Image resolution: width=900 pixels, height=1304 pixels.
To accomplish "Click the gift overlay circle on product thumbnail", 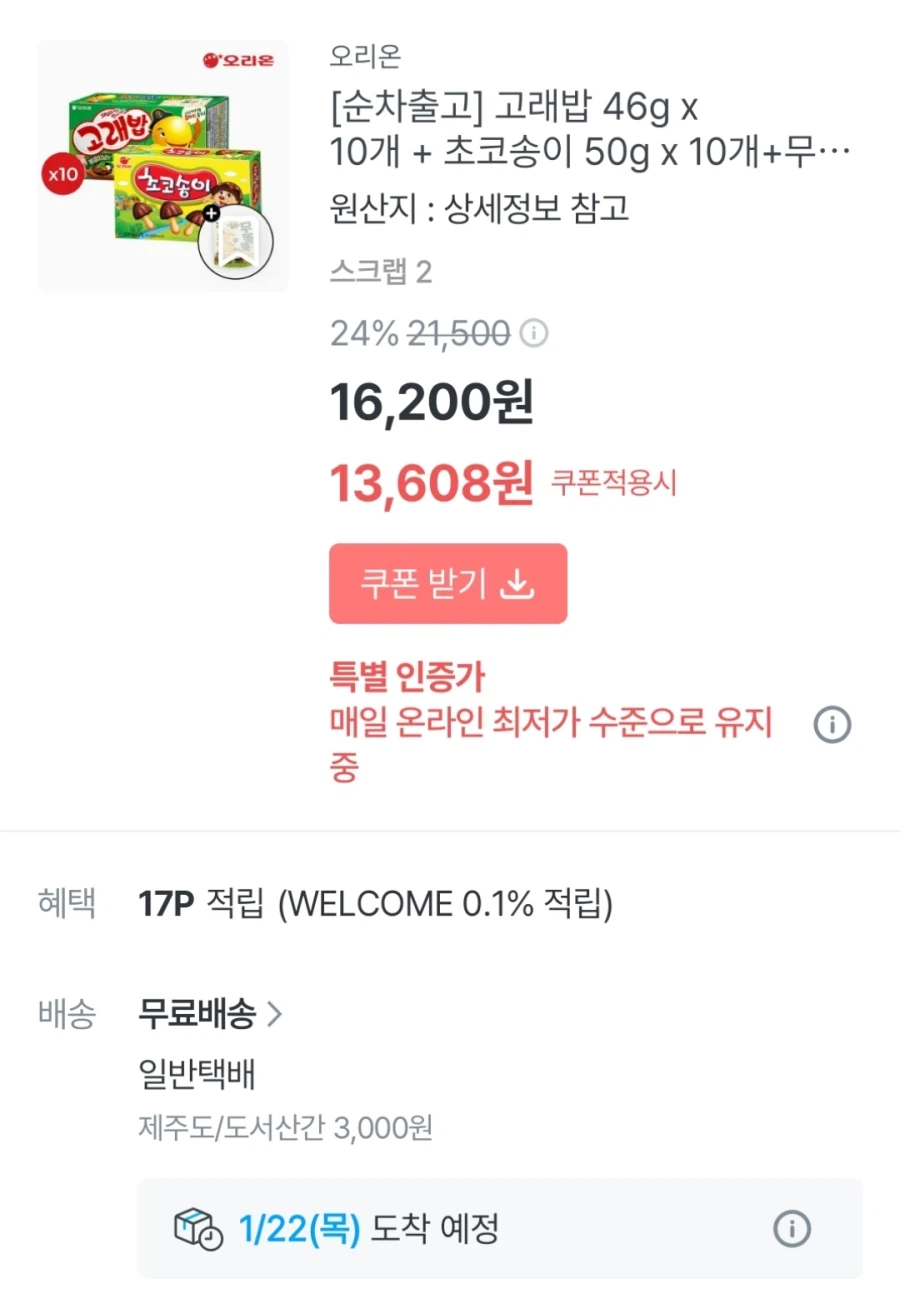I will pyautogui.click(x=235, y=240).
